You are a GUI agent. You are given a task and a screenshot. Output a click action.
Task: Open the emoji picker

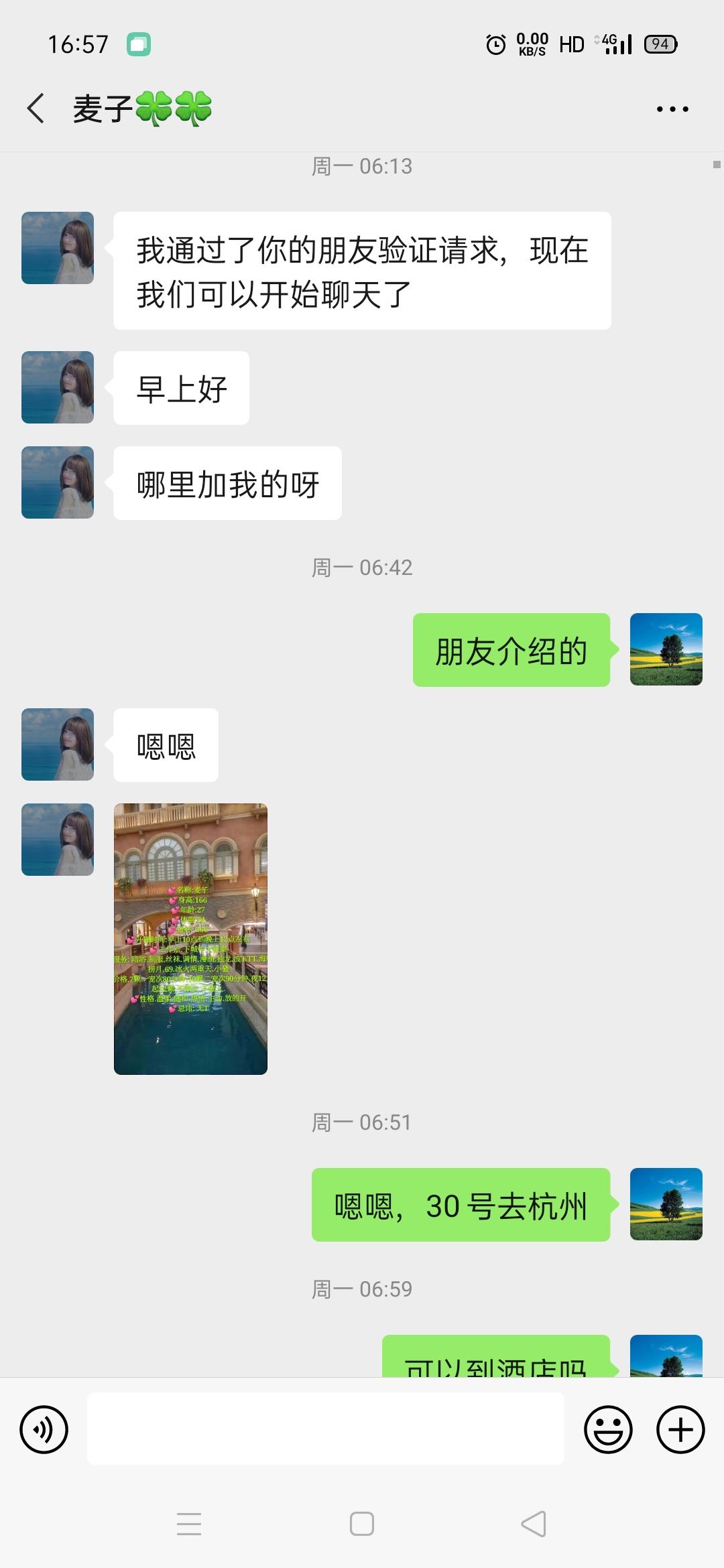click(x=609, y=1430)
